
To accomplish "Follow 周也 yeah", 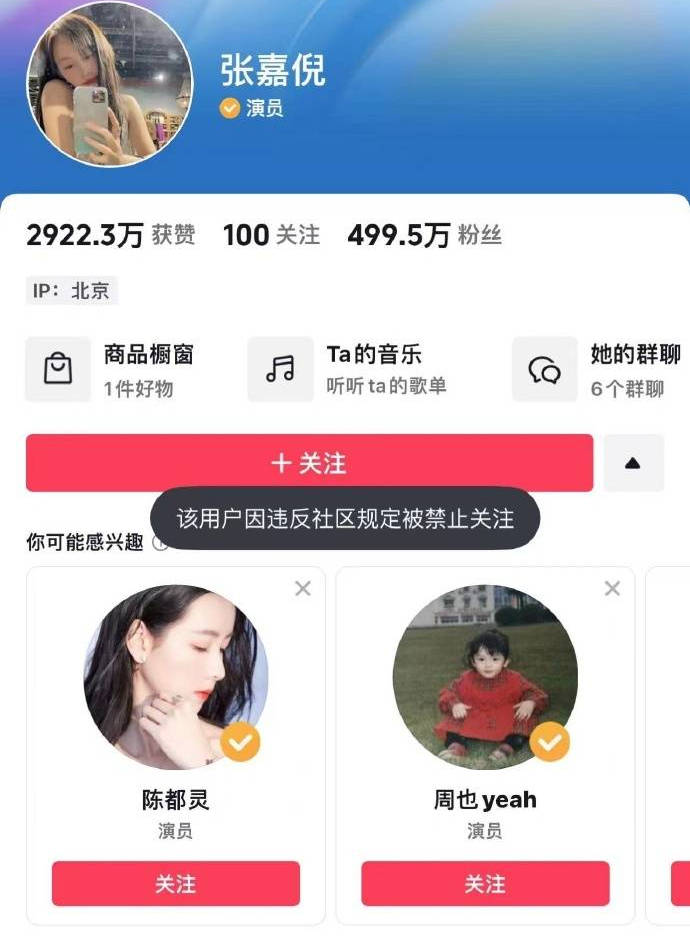I will (x=485, y=883).
